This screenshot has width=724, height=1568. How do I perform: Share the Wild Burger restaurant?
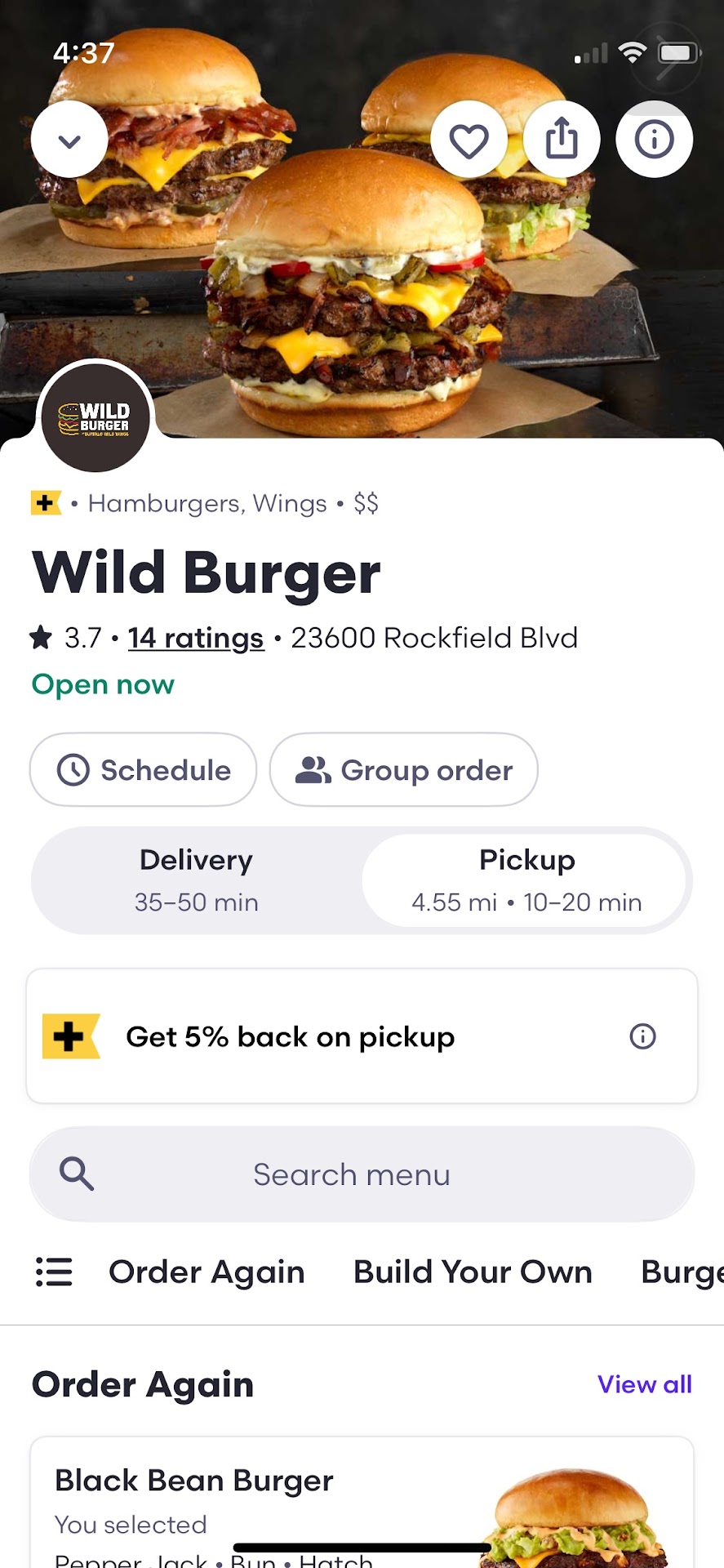(x=562, y=139)
